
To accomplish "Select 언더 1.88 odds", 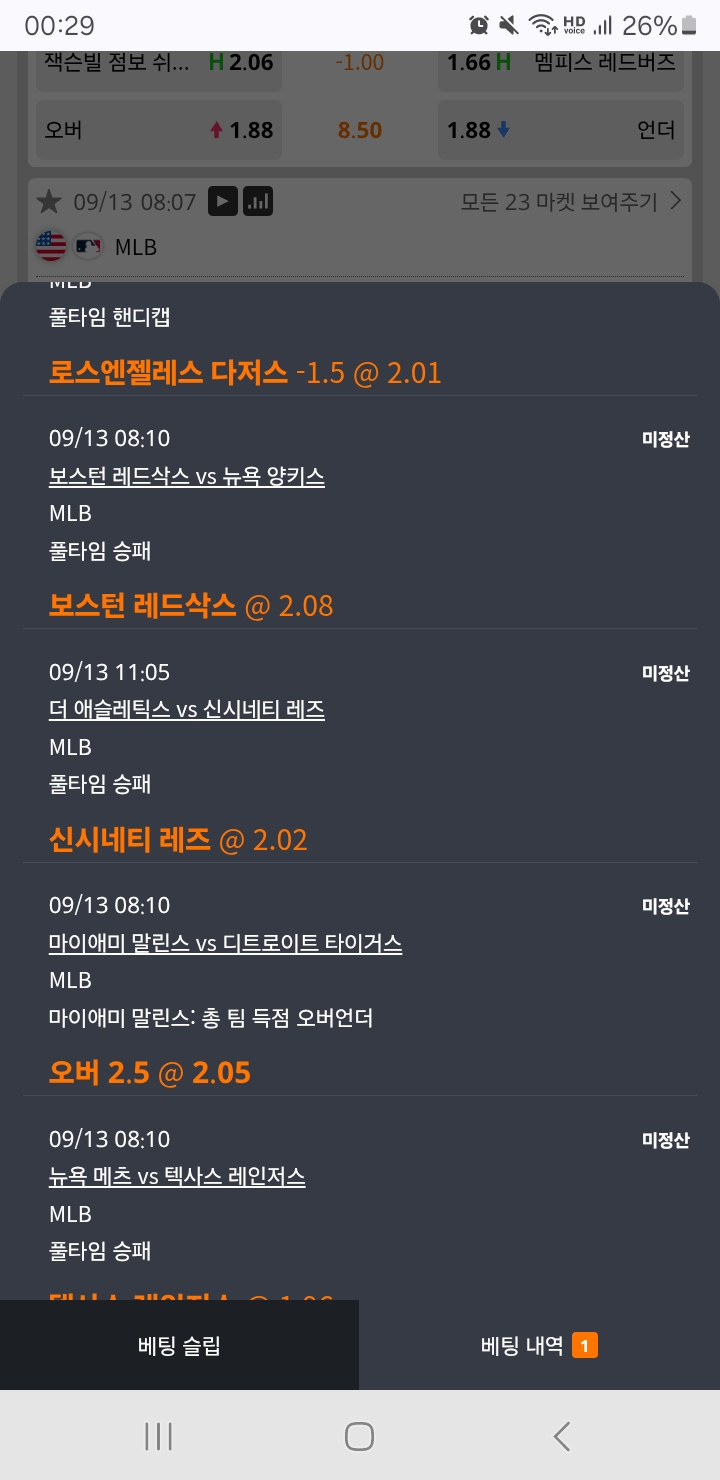I will click(x=561, y=130).
